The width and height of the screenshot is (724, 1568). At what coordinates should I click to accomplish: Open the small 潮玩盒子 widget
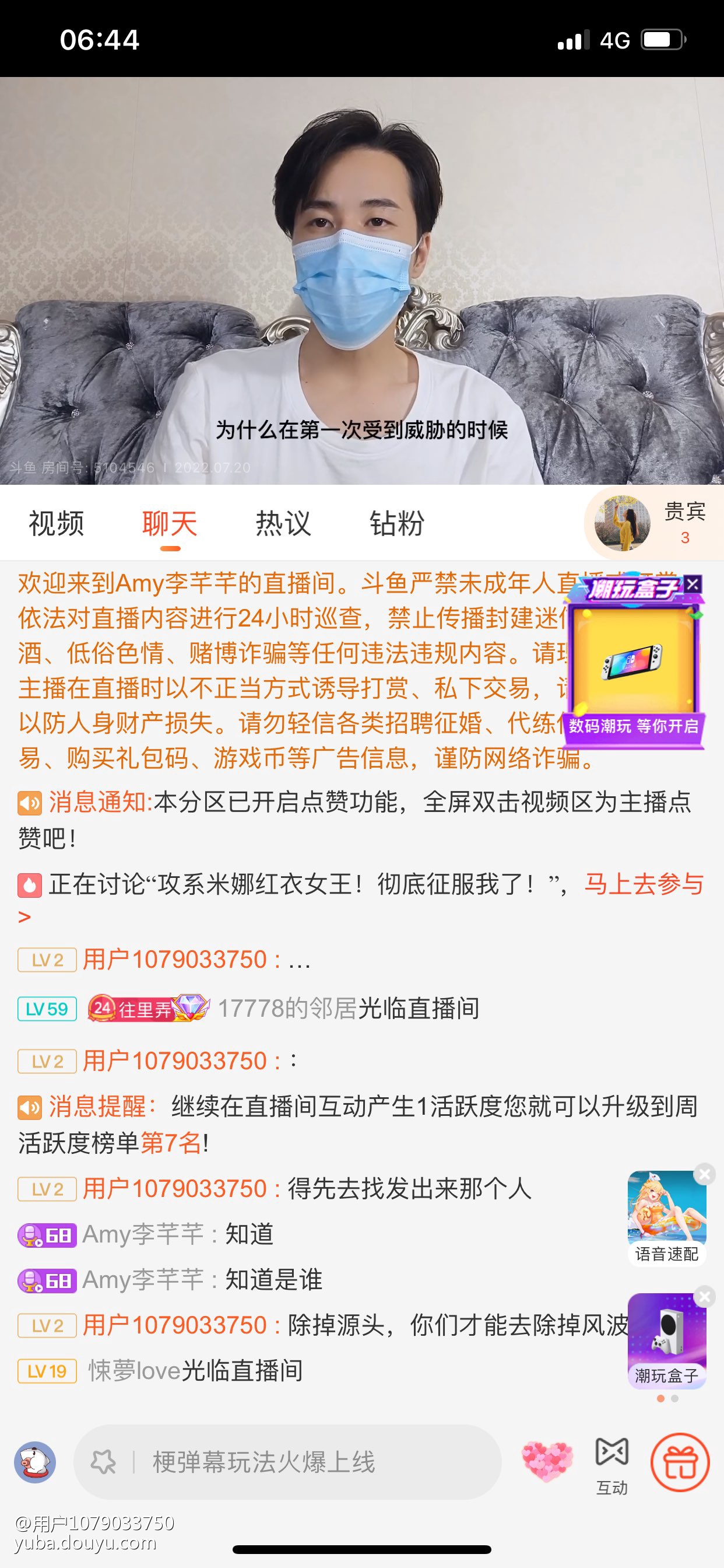tap(666, 1342)
